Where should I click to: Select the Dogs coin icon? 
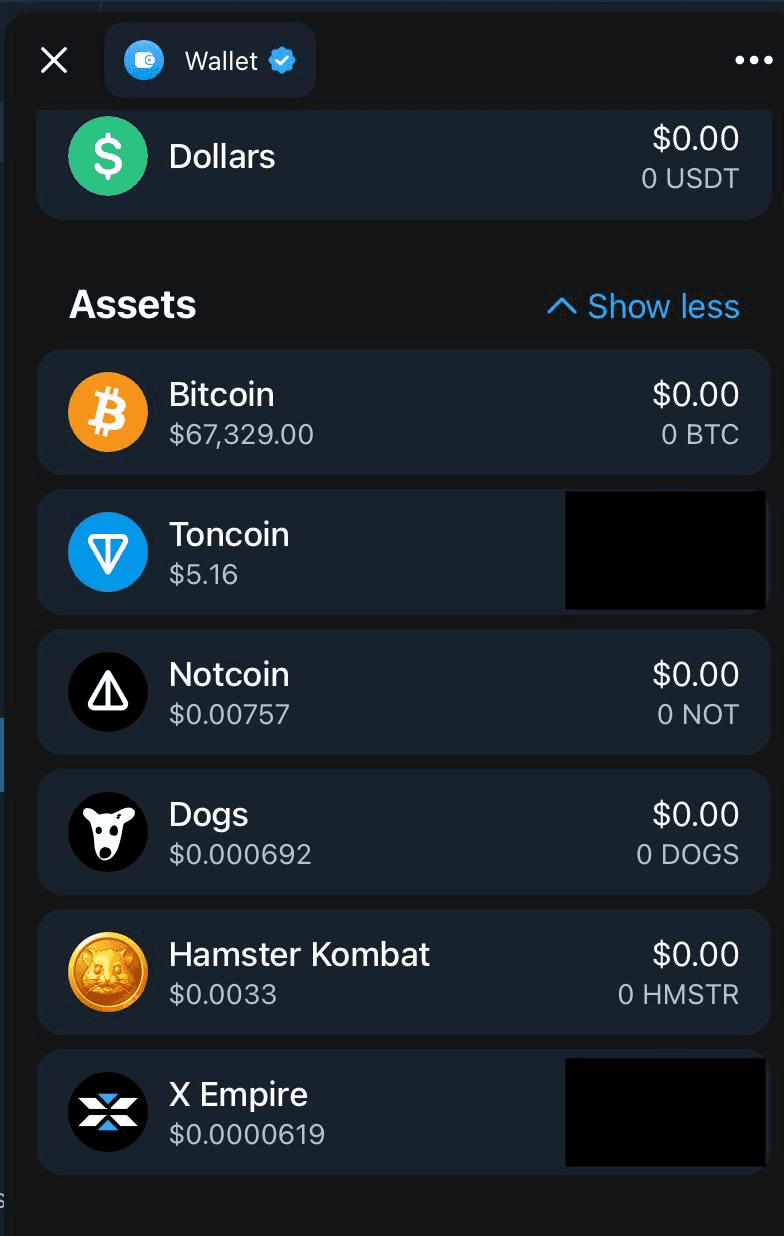point(107,832)
